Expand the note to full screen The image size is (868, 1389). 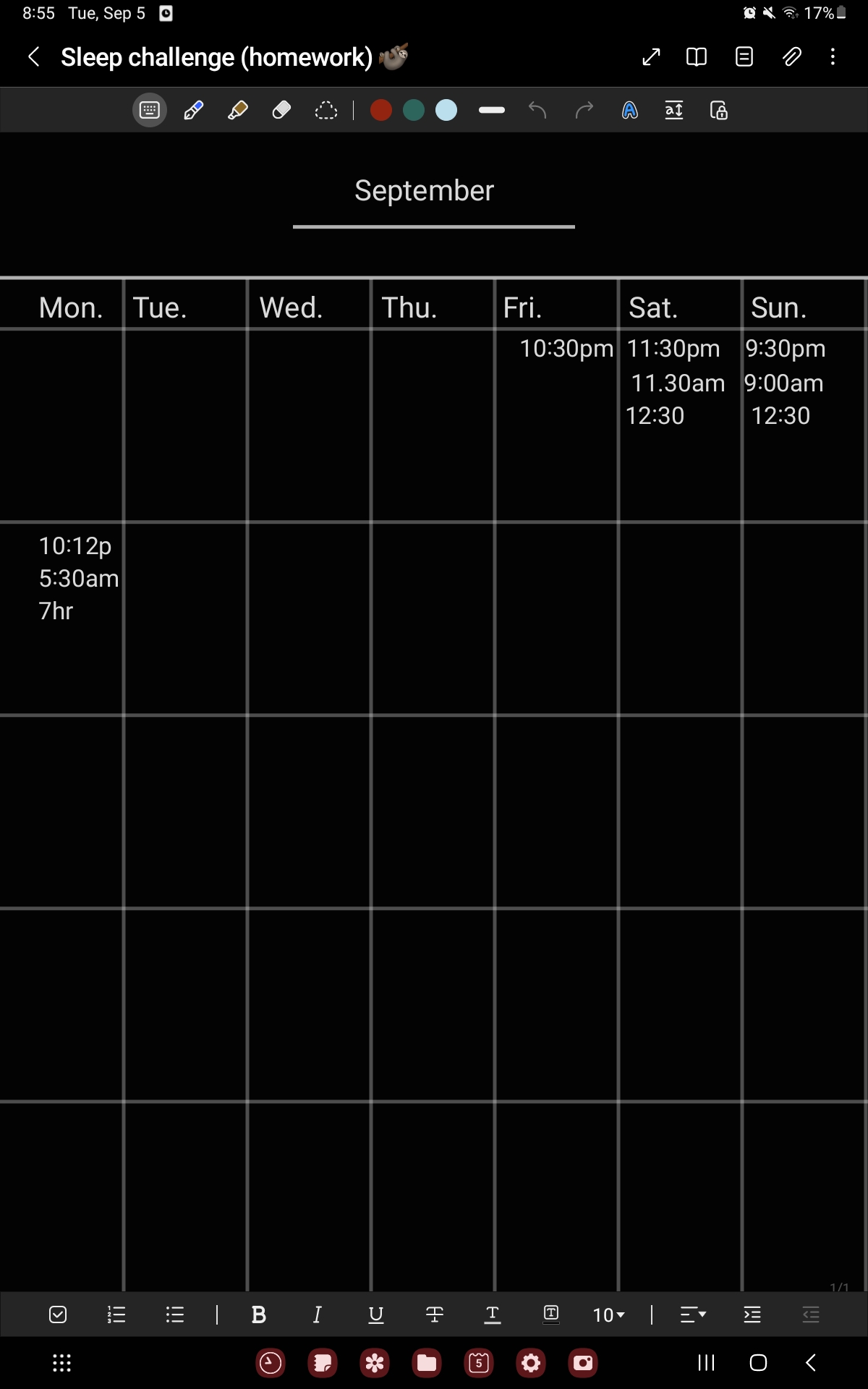tap(651, 57)
